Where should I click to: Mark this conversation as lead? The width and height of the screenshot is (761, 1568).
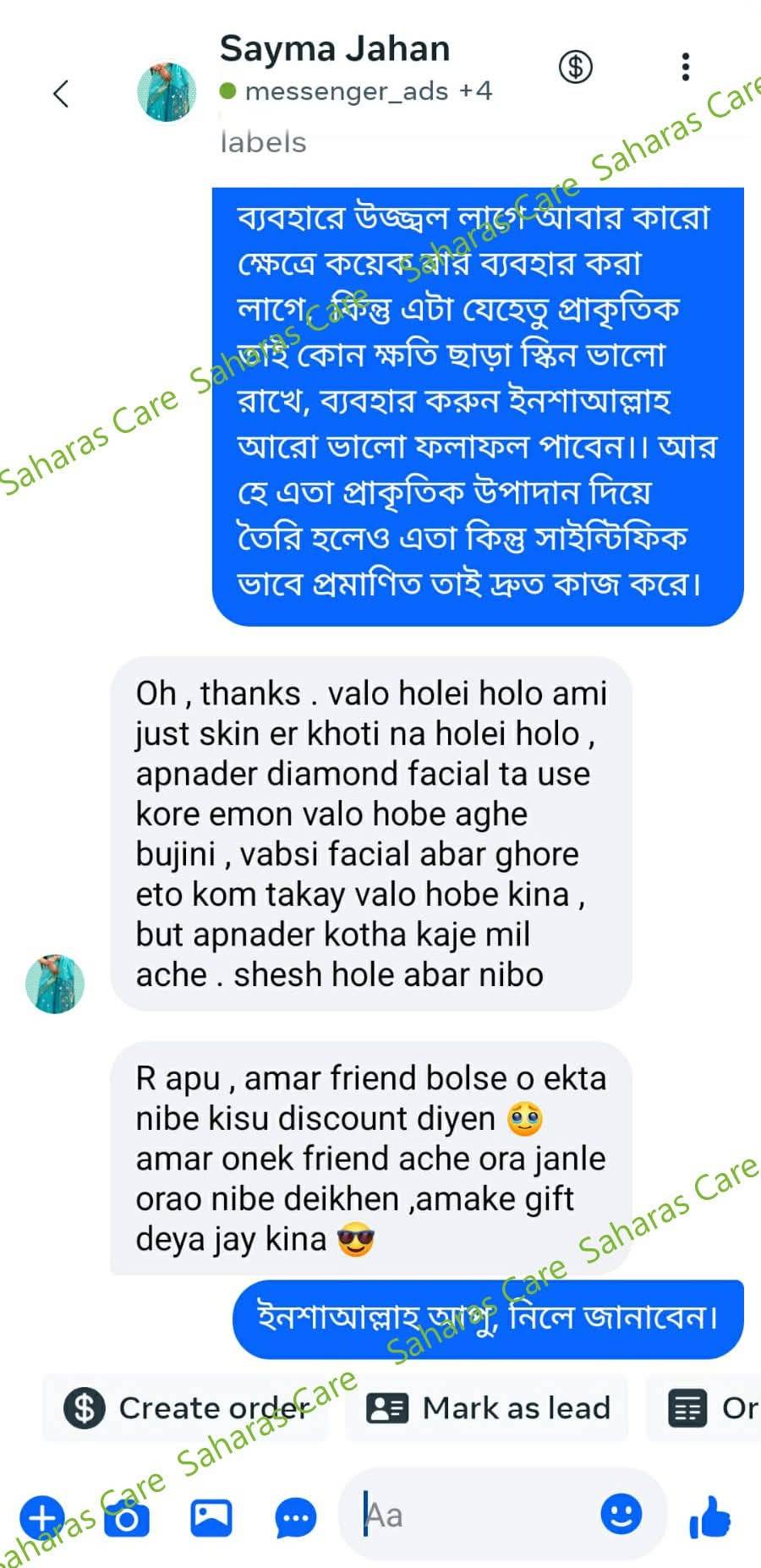point(488,1408)
